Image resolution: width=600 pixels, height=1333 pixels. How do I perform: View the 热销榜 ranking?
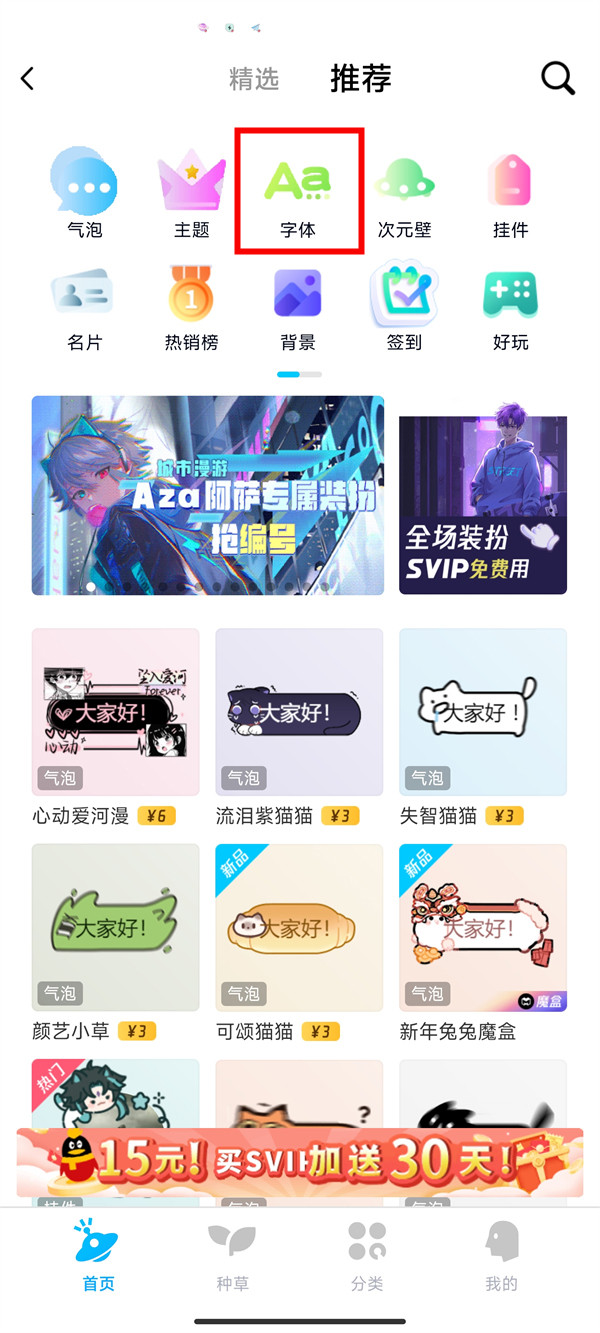click(x=191, y=309)
